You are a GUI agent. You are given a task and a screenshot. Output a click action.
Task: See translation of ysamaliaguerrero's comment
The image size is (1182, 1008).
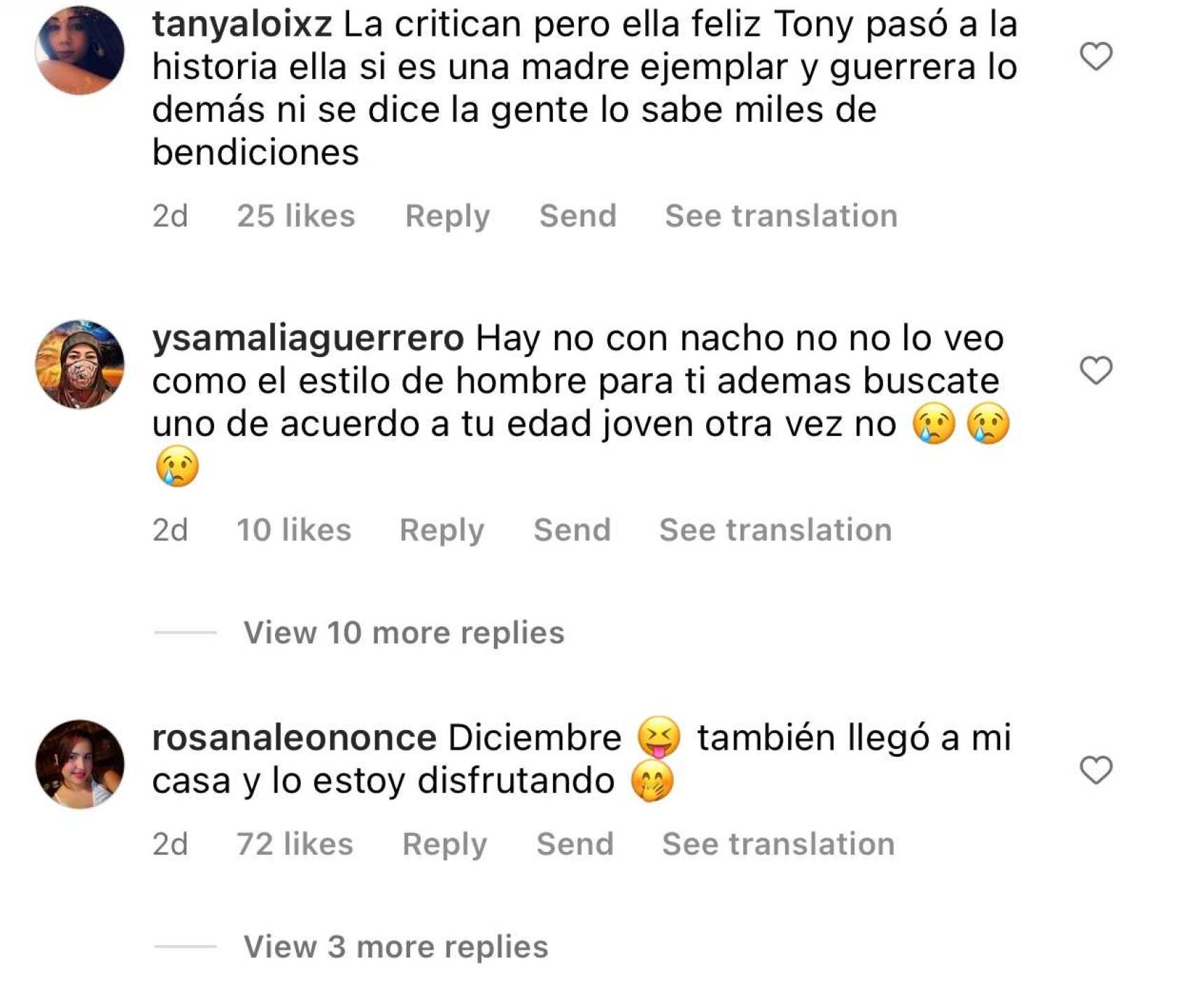pyautogui.click(x=775, y=530)
